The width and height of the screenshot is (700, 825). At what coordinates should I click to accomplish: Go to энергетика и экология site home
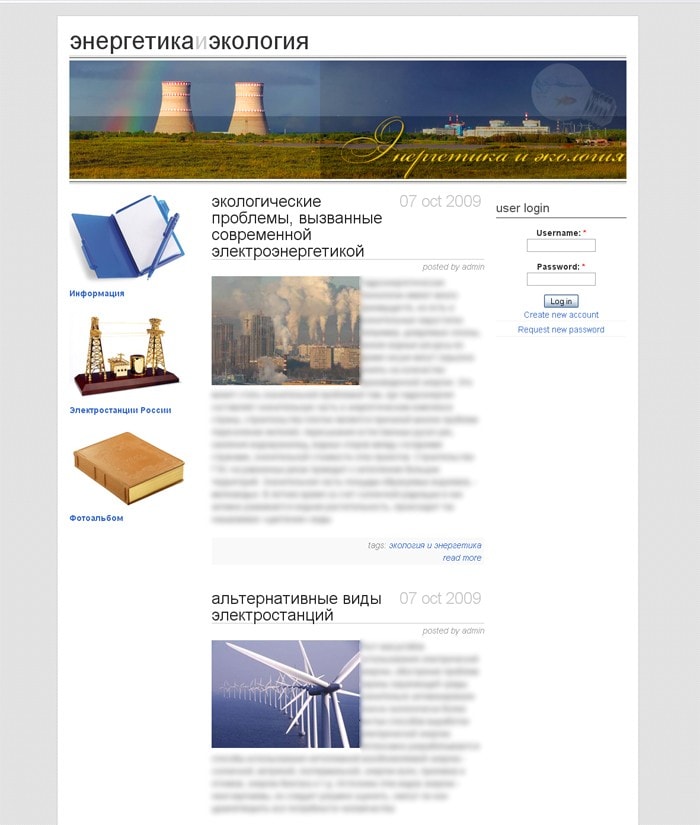pos(189,42)
